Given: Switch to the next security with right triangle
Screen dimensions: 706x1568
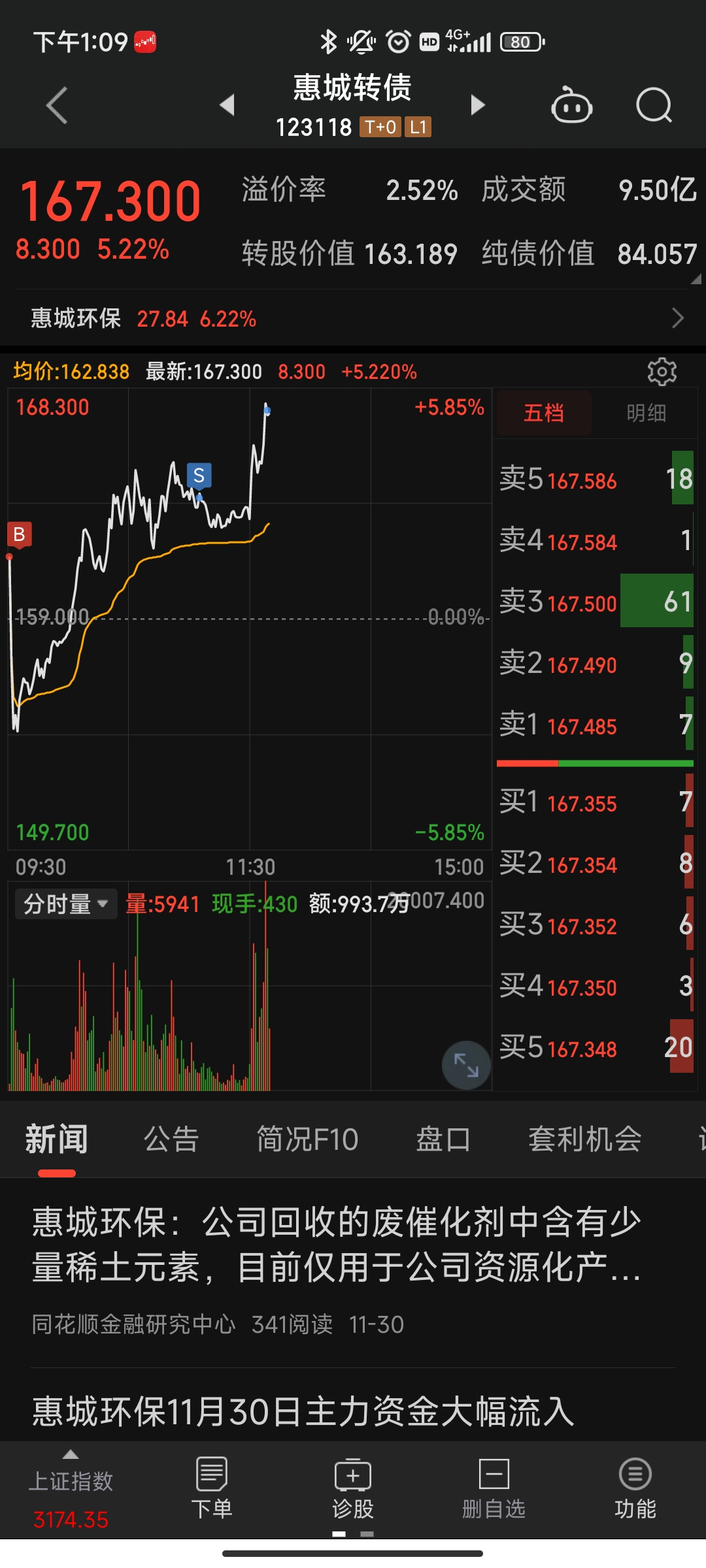Looking at the screenshot, I should click(478, 105).
